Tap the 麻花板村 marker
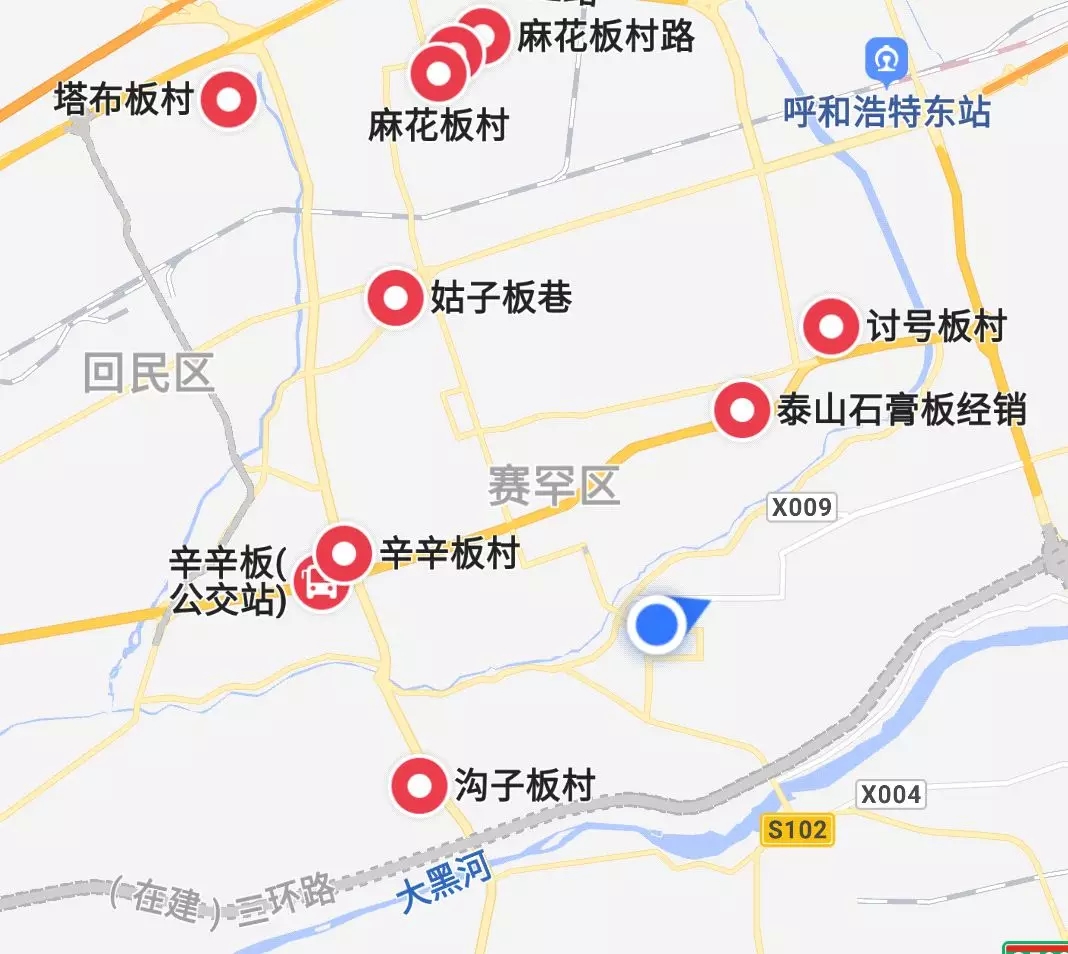 point(438,72)
